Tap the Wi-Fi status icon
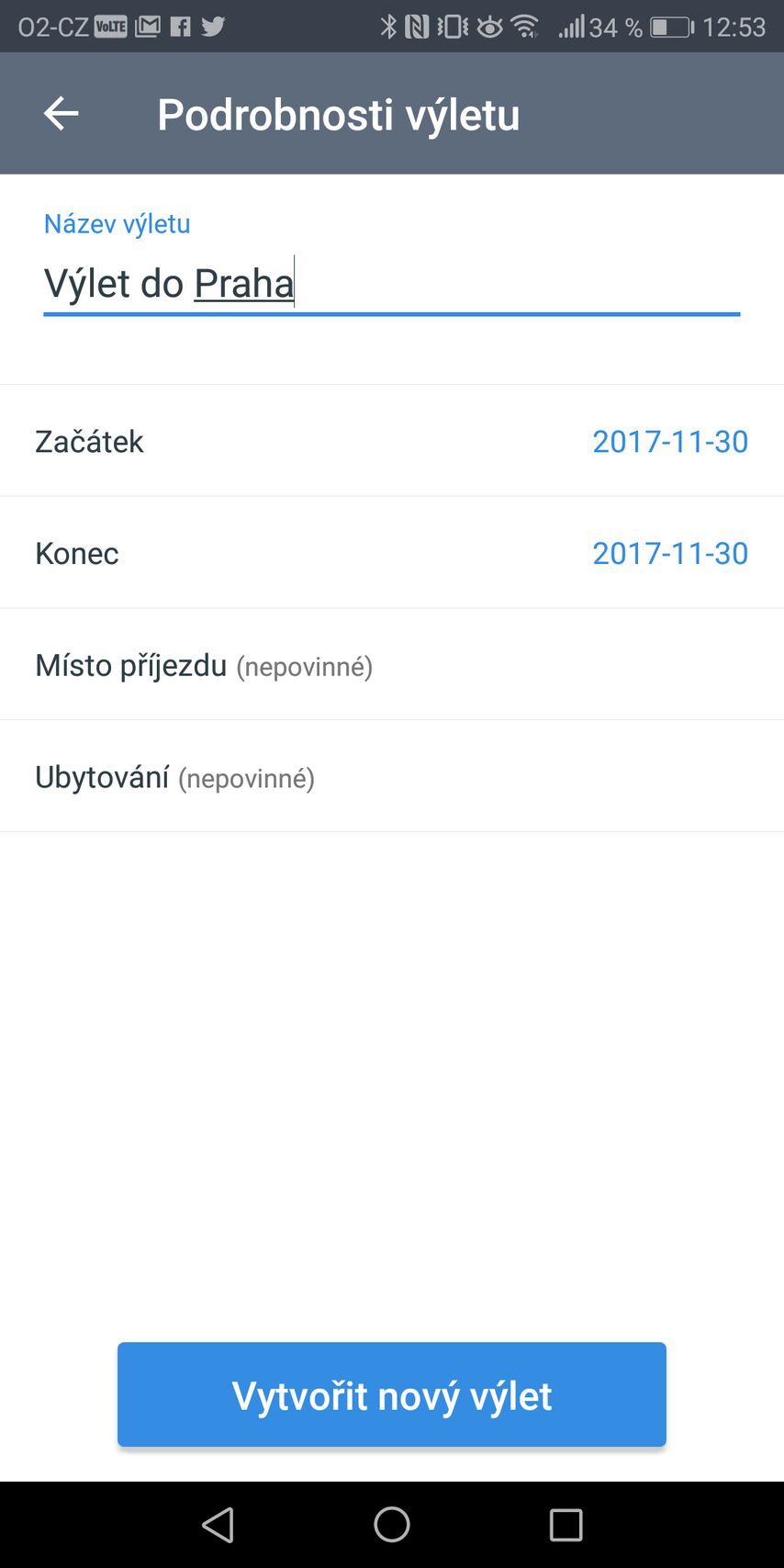The width and height of the screenshot is (784, 1568). pyautogui.click(x=525, y=26)
